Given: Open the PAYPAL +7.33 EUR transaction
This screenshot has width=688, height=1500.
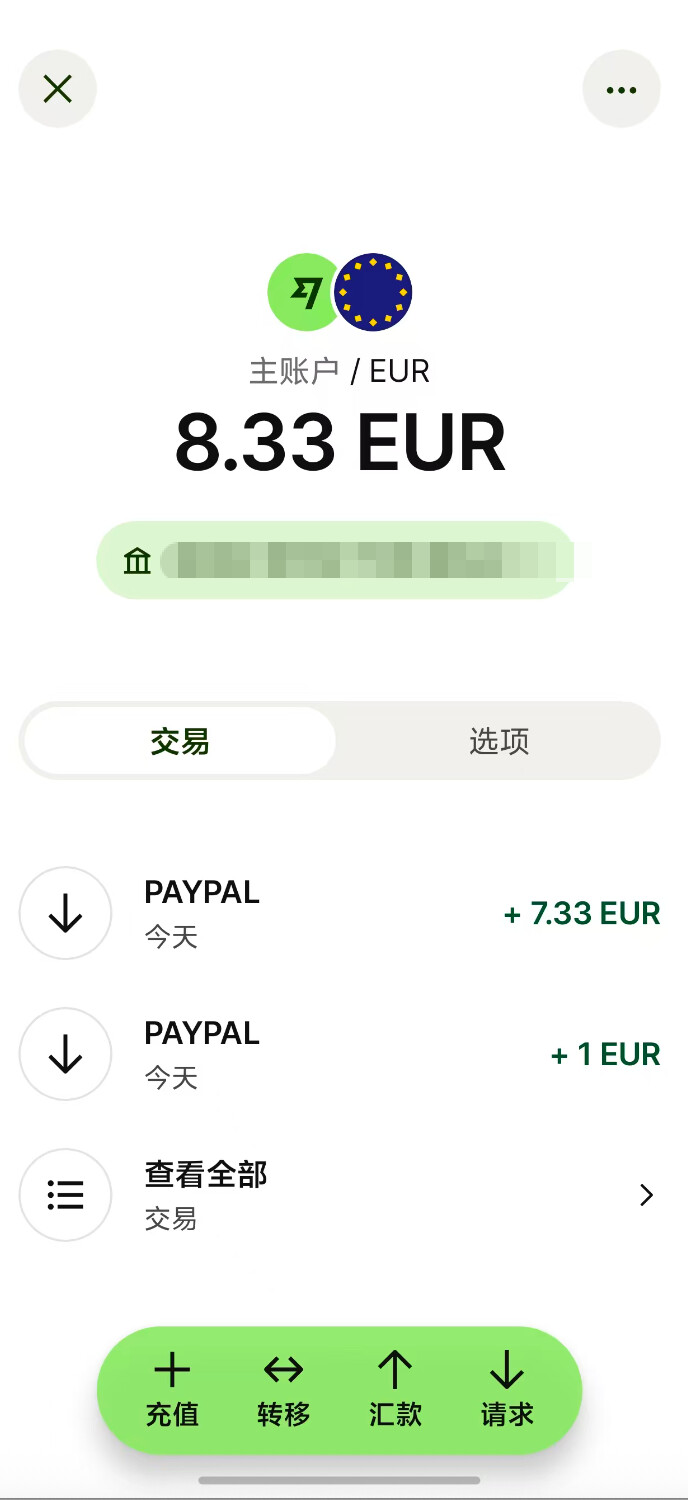Looking at the screenshot, I should tap(340, 913).
